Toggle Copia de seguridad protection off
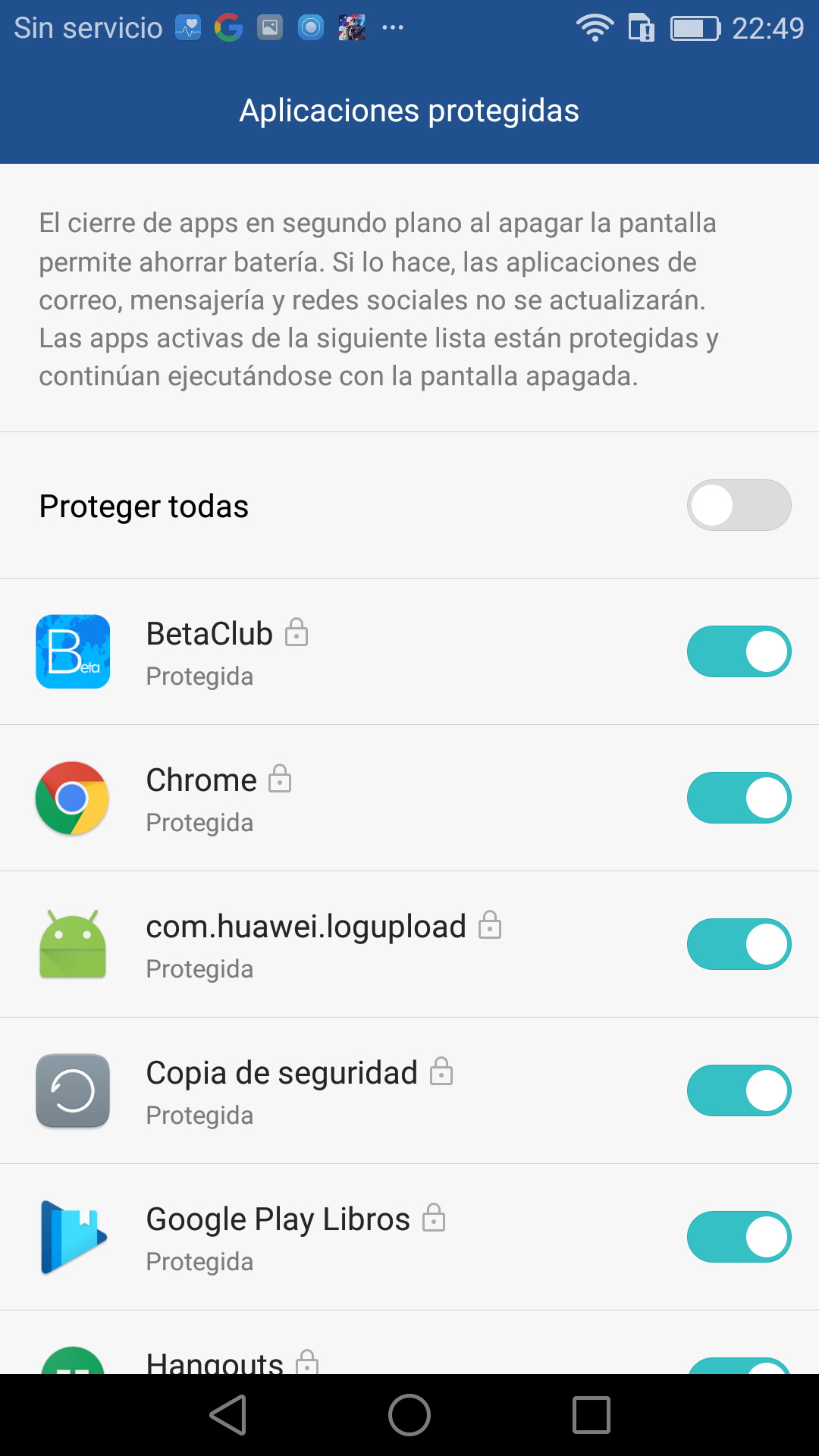This screenshot has width=819, height=1456. pyautogui.click(x=739, y=1090)
